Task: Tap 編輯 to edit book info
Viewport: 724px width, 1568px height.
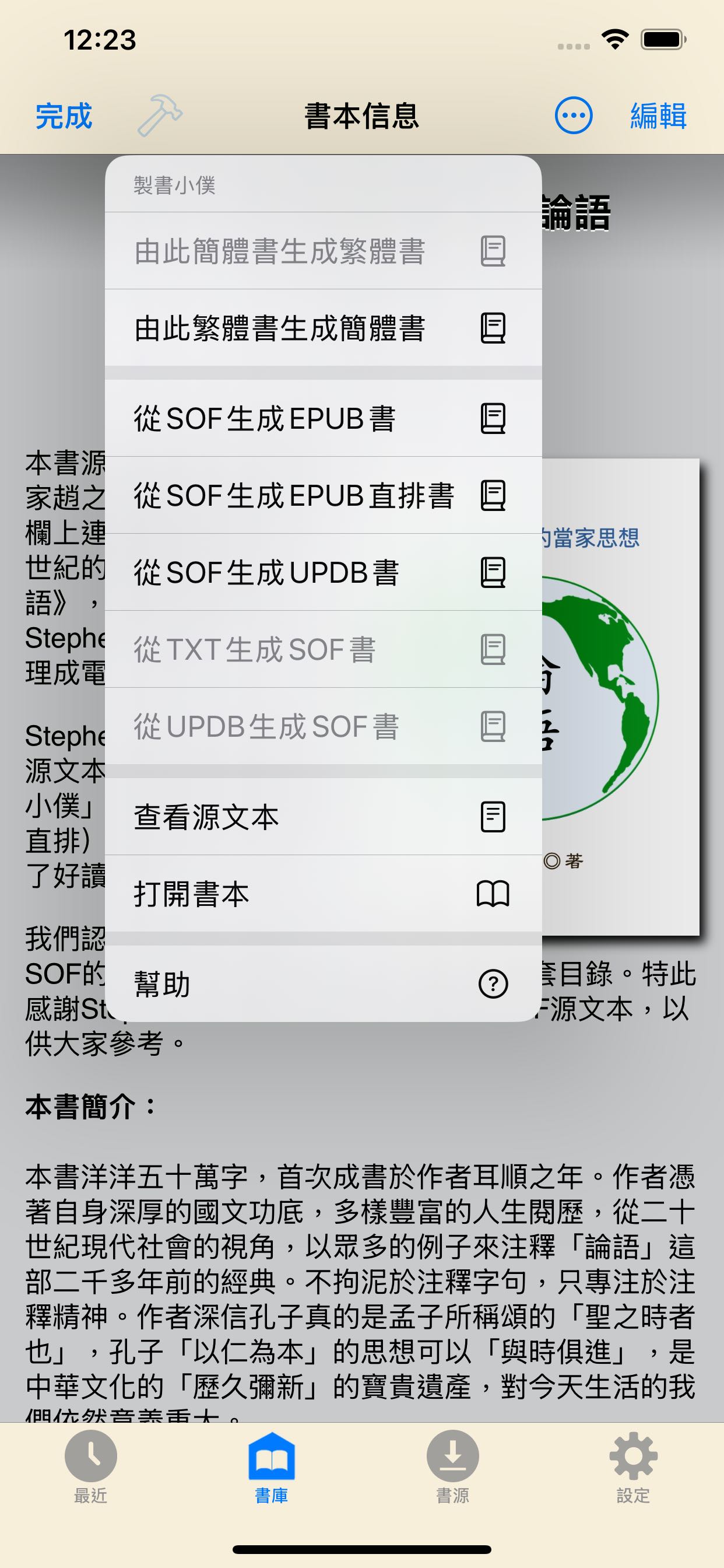Action: click(x=658, y=116)
